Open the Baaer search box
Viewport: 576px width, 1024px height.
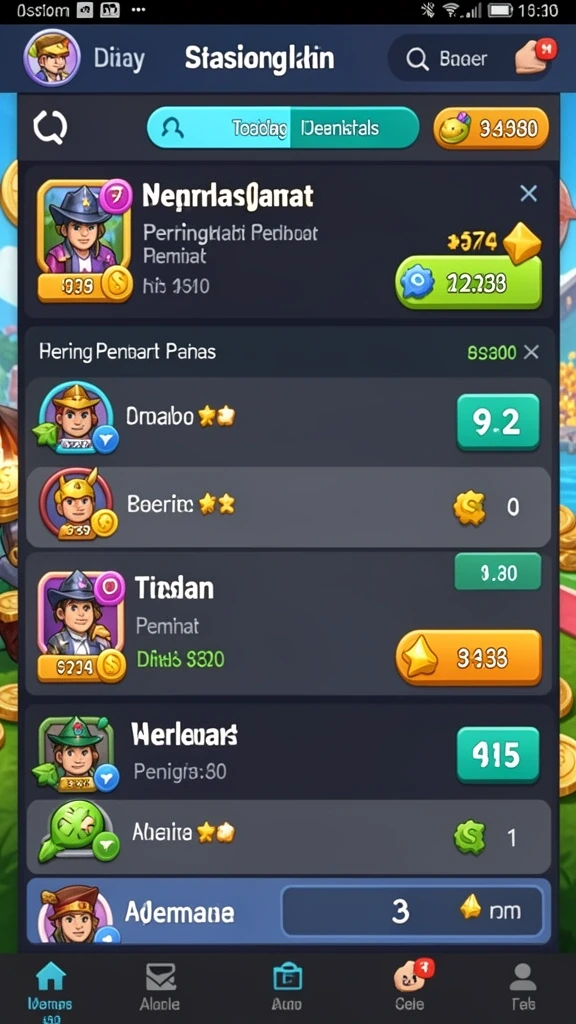(x=447, y=59)
